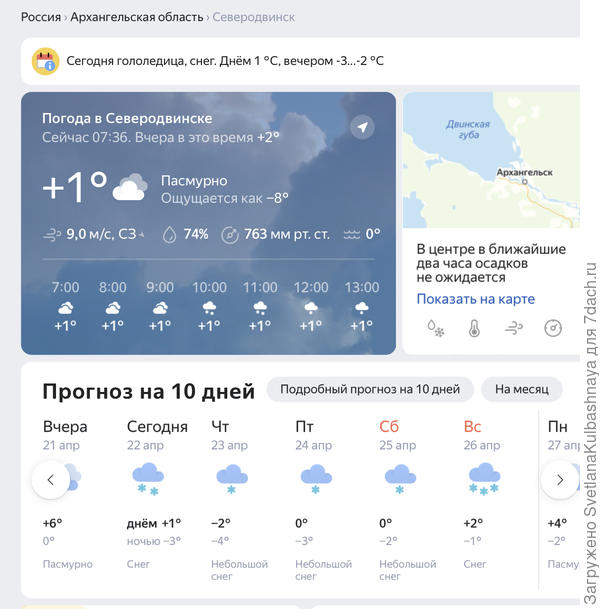
Task: Show previous forecast days arrow
Action: [51, 480]
